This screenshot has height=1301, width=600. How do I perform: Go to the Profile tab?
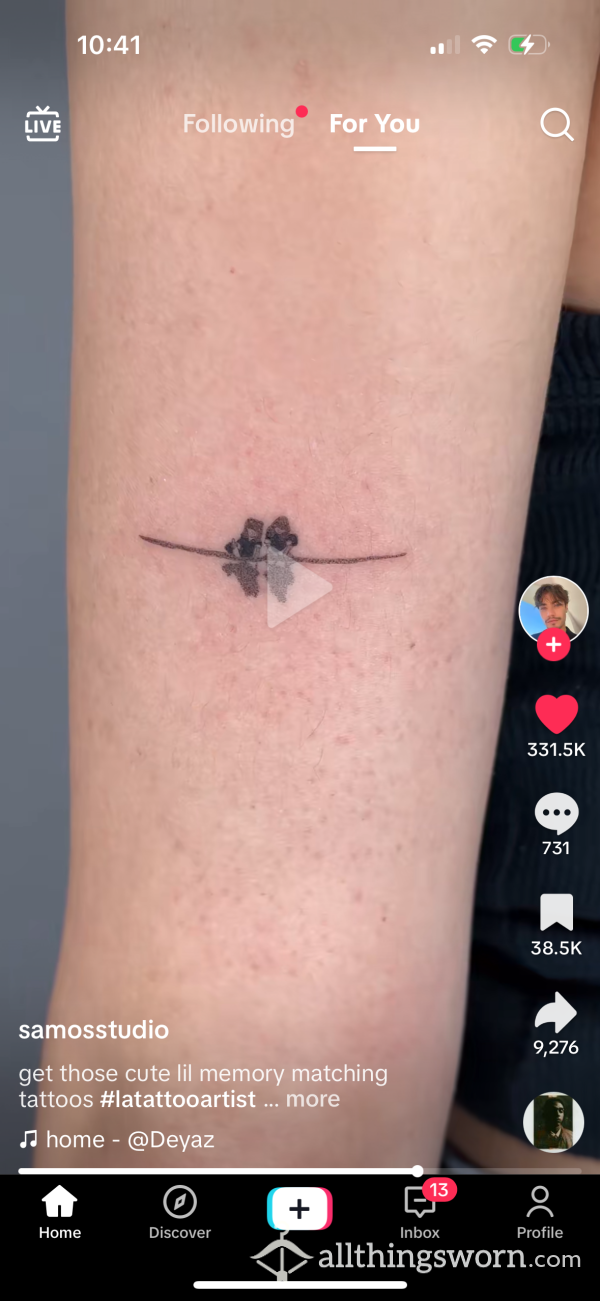coord(540,1212)
